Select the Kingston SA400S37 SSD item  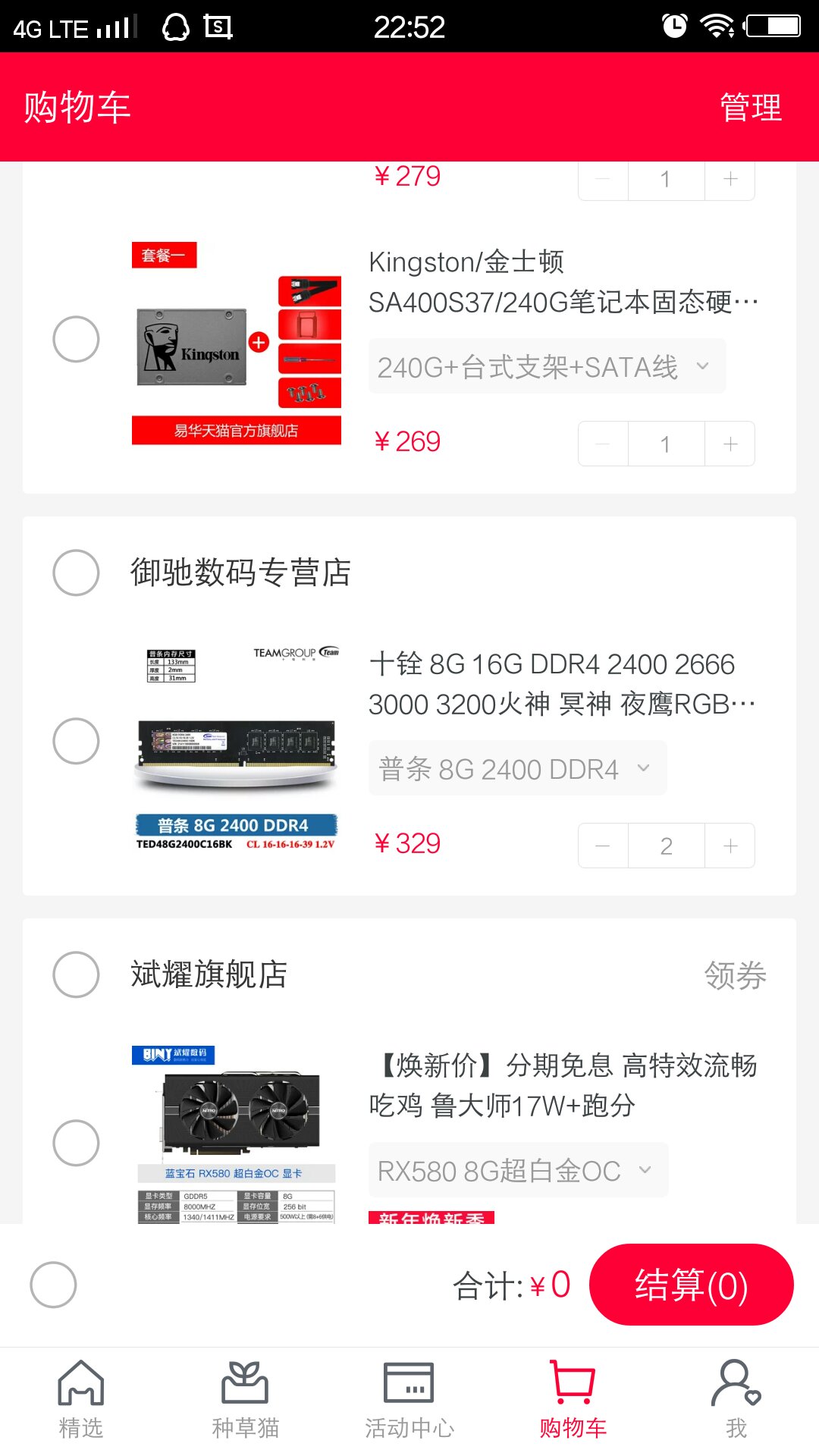pyautogui.click(x=76, y=339)
